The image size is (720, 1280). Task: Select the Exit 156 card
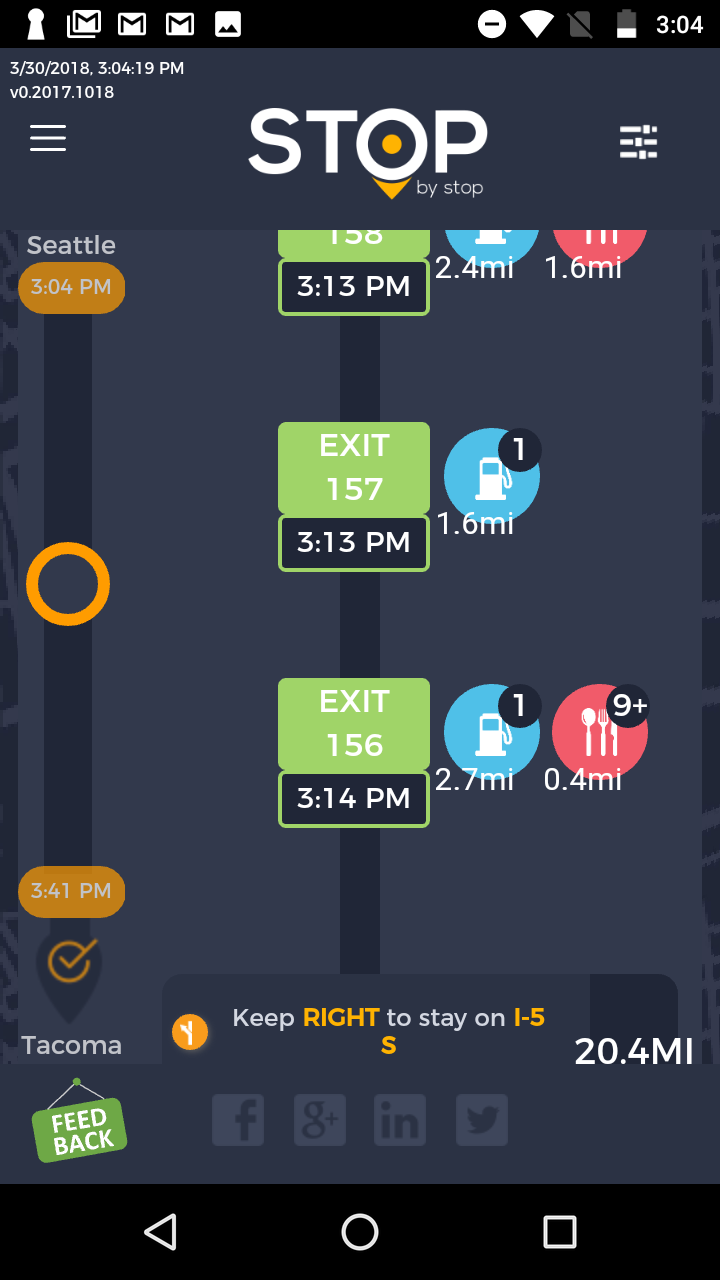pos(354,724)
